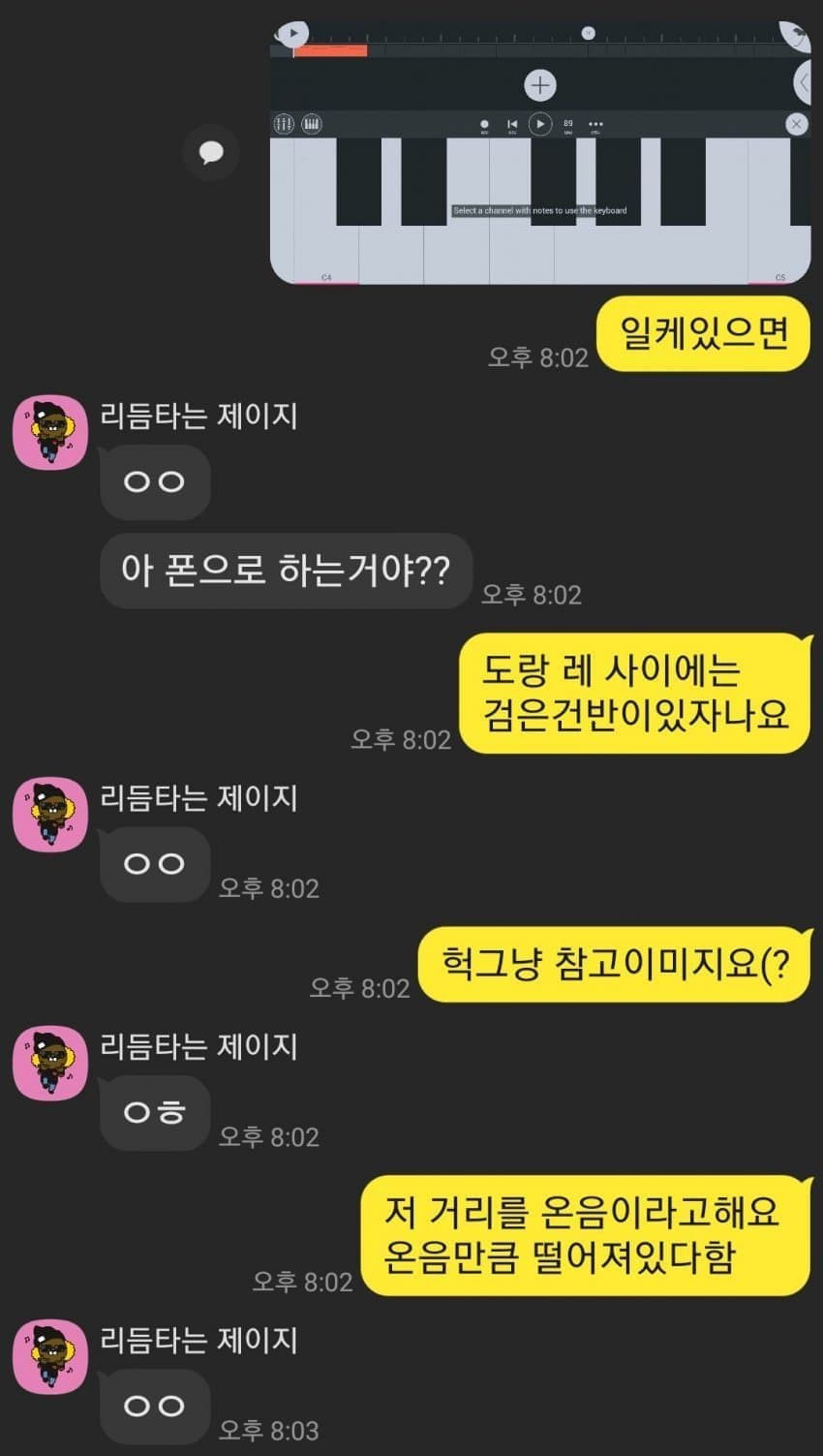Open 리듬타는 제이지's avatar by the 8:03 message

(50, 1357)
